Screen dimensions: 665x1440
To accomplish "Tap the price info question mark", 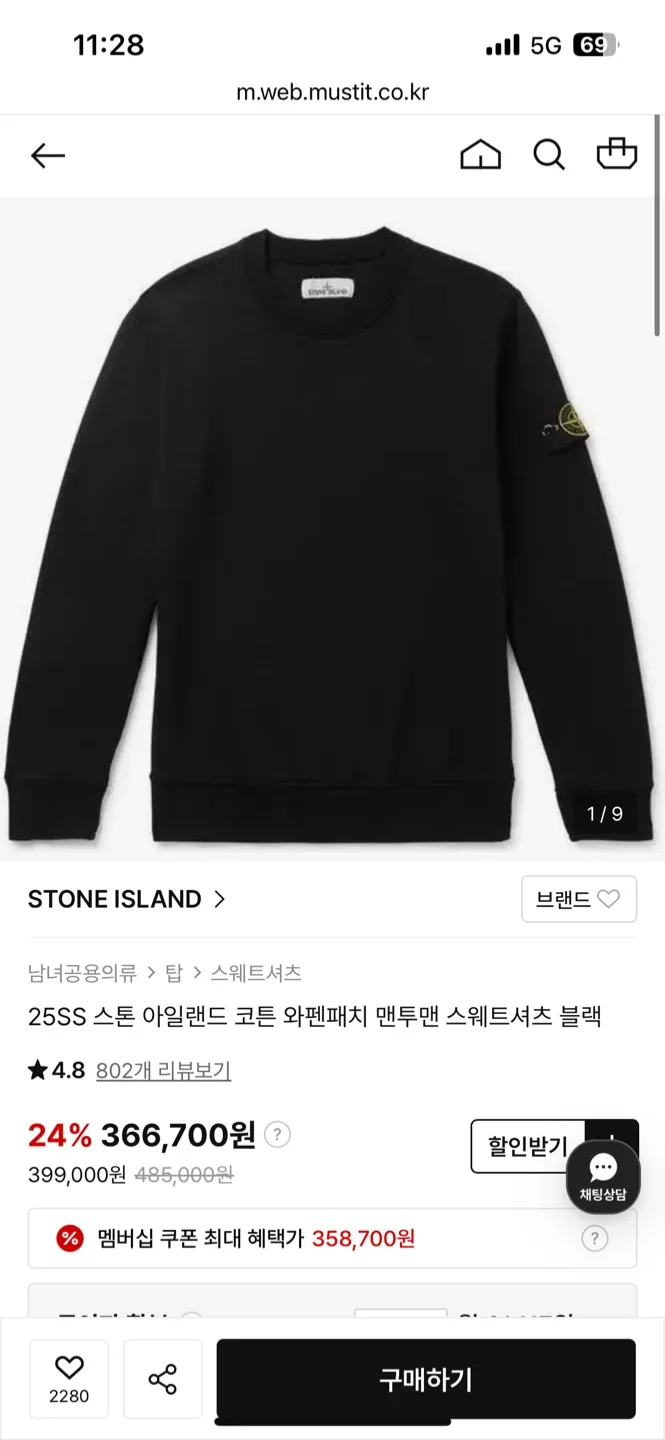I will click(278, 1135).
